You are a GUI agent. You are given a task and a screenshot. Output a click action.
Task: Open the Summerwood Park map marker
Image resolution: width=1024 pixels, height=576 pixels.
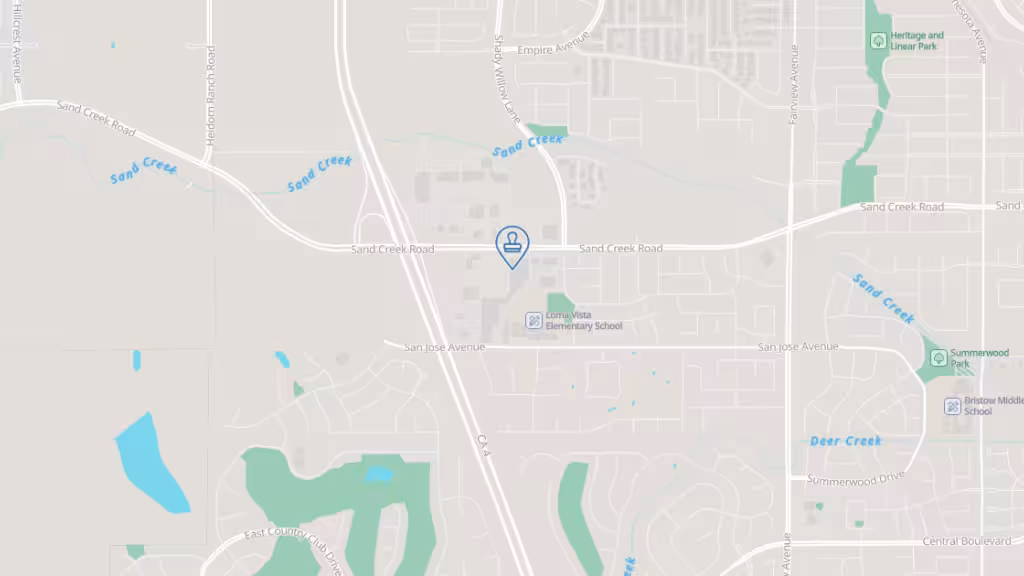[x=938, y=357]
